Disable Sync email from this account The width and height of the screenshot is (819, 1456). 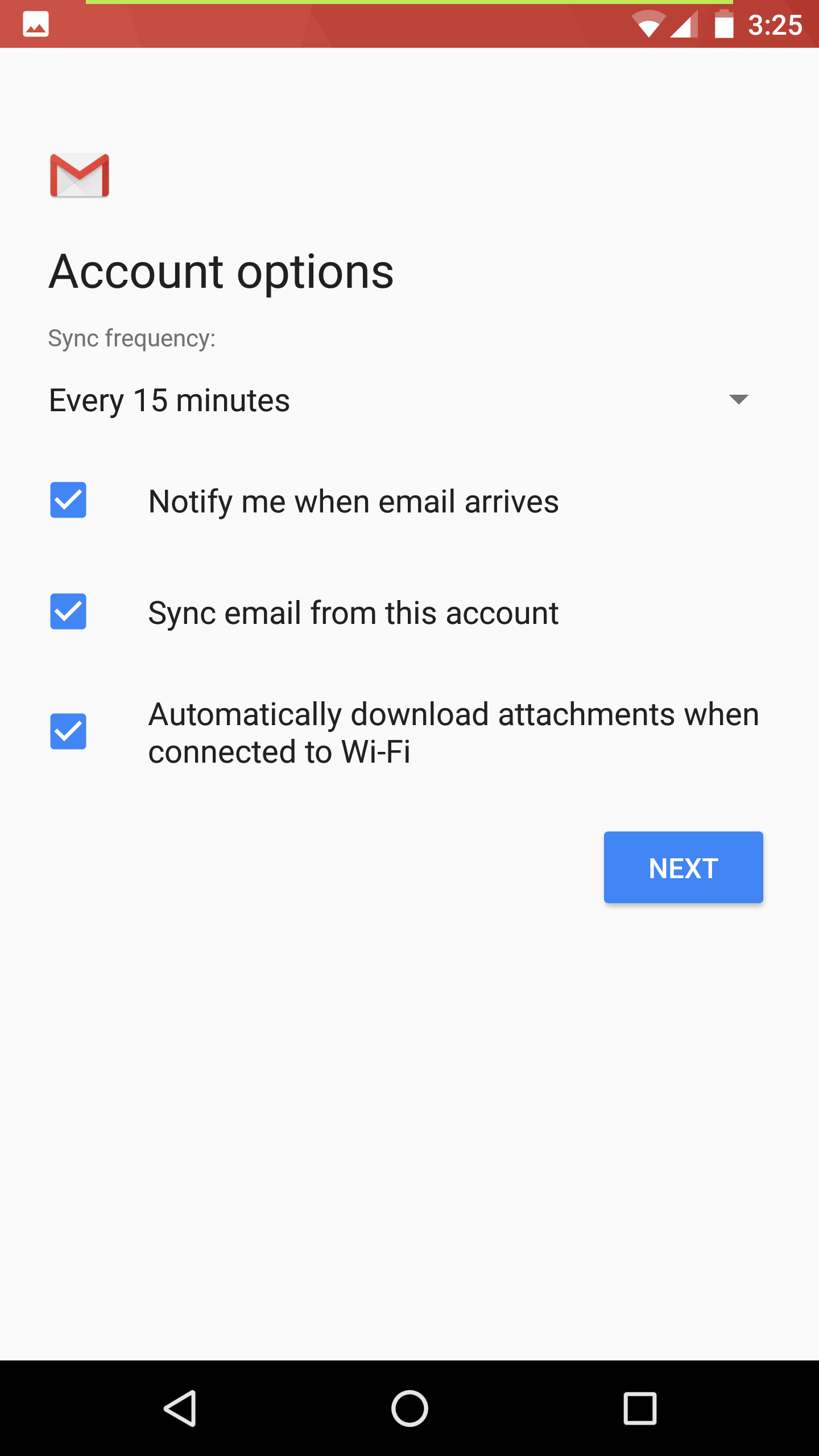coord(68,611)
